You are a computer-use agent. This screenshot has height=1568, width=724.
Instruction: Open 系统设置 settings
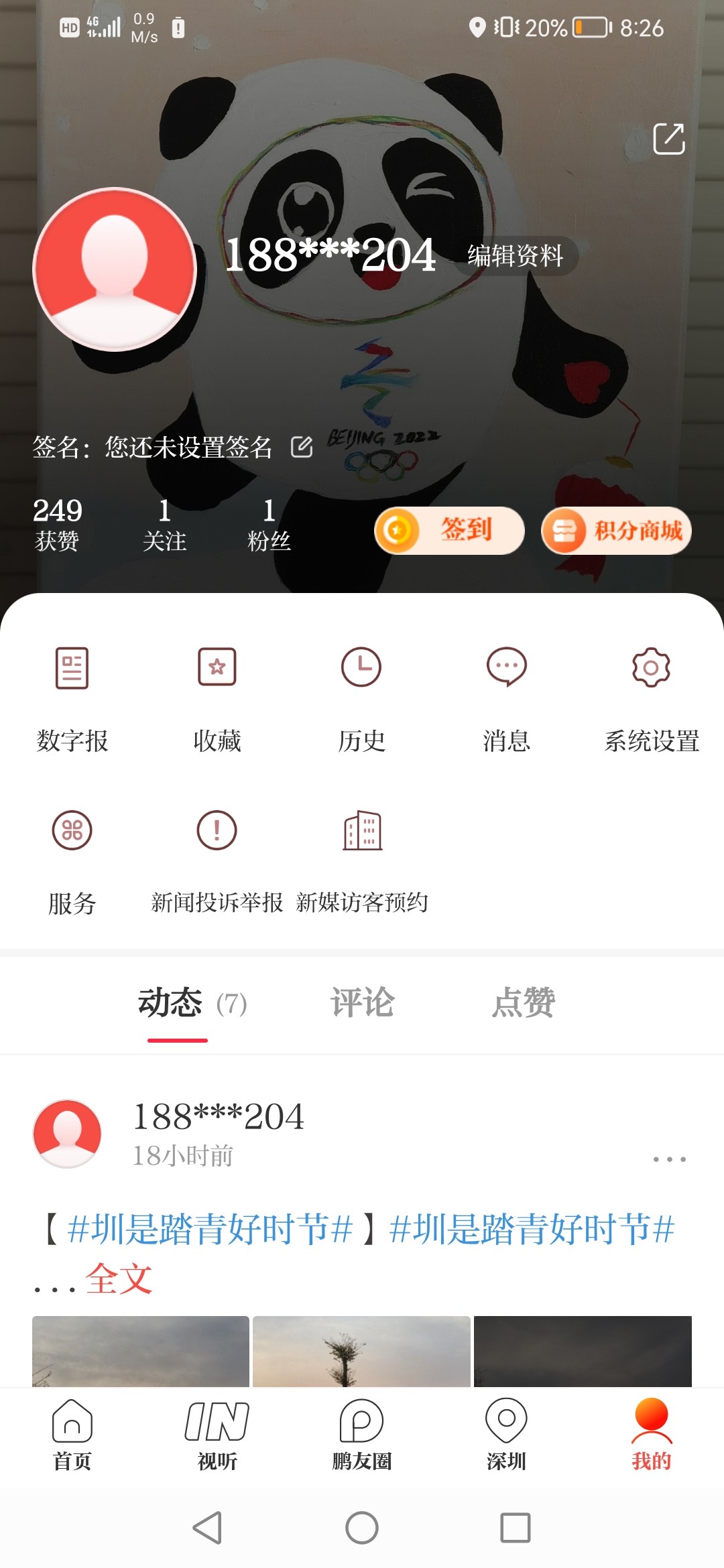coord(651,698)
